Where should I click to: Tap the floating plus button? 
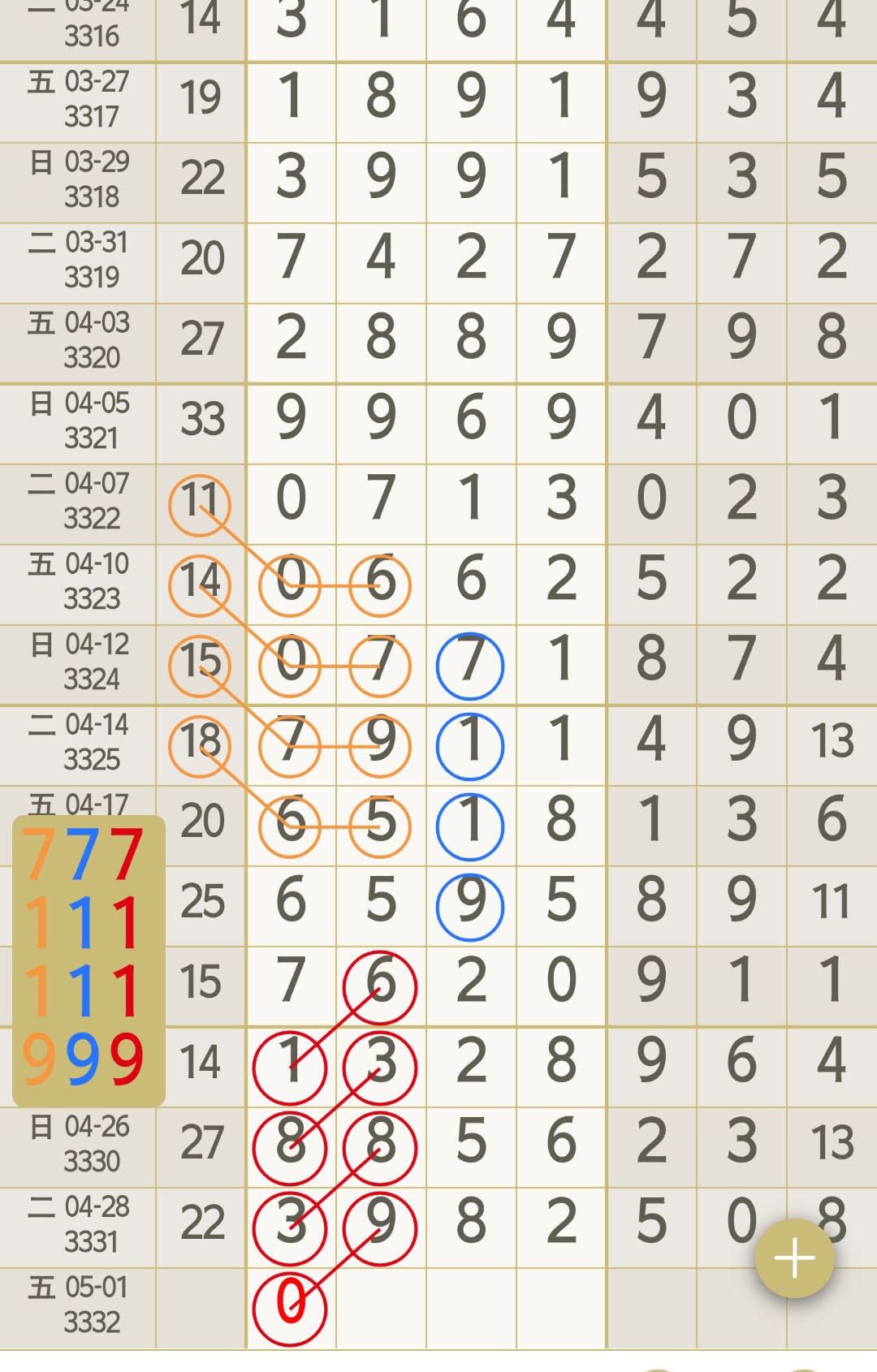tap(794, 1258)
